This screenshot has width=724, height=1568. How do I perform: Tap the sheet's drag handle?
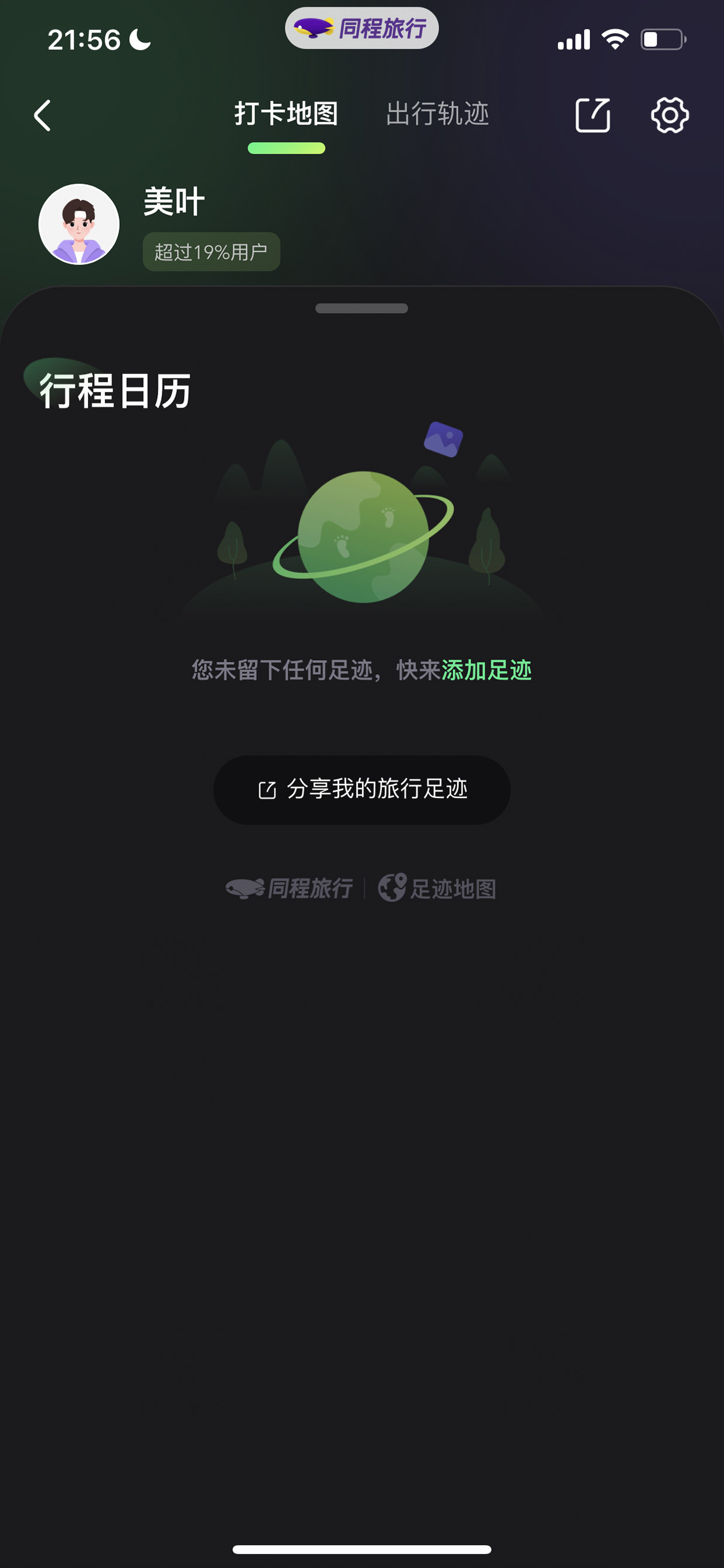(x=362, y=308)
